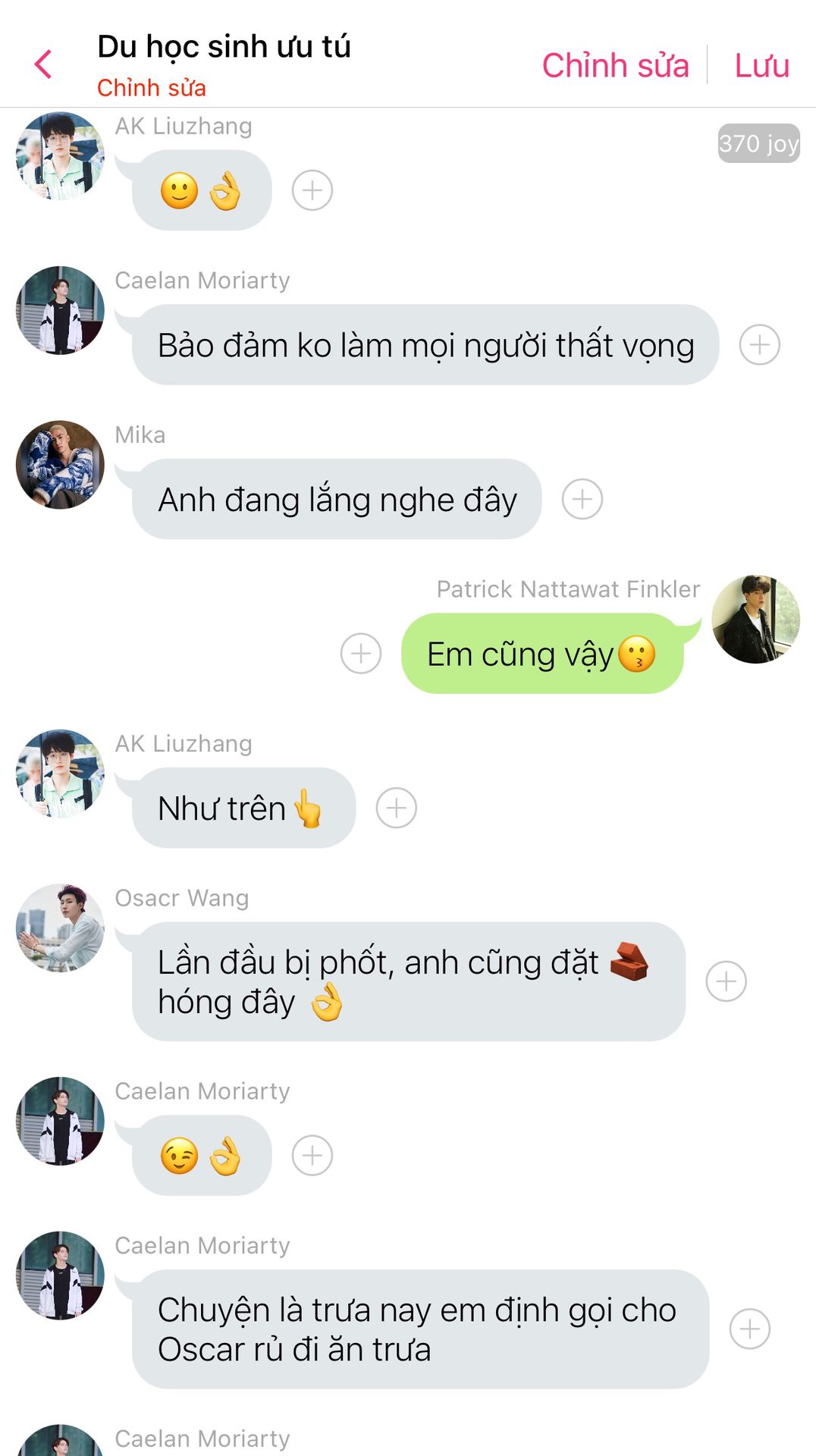Open Osacr Wang's avatar
Screen dimensions: 816x1456
pyautogui.click(x=60, y=927)
